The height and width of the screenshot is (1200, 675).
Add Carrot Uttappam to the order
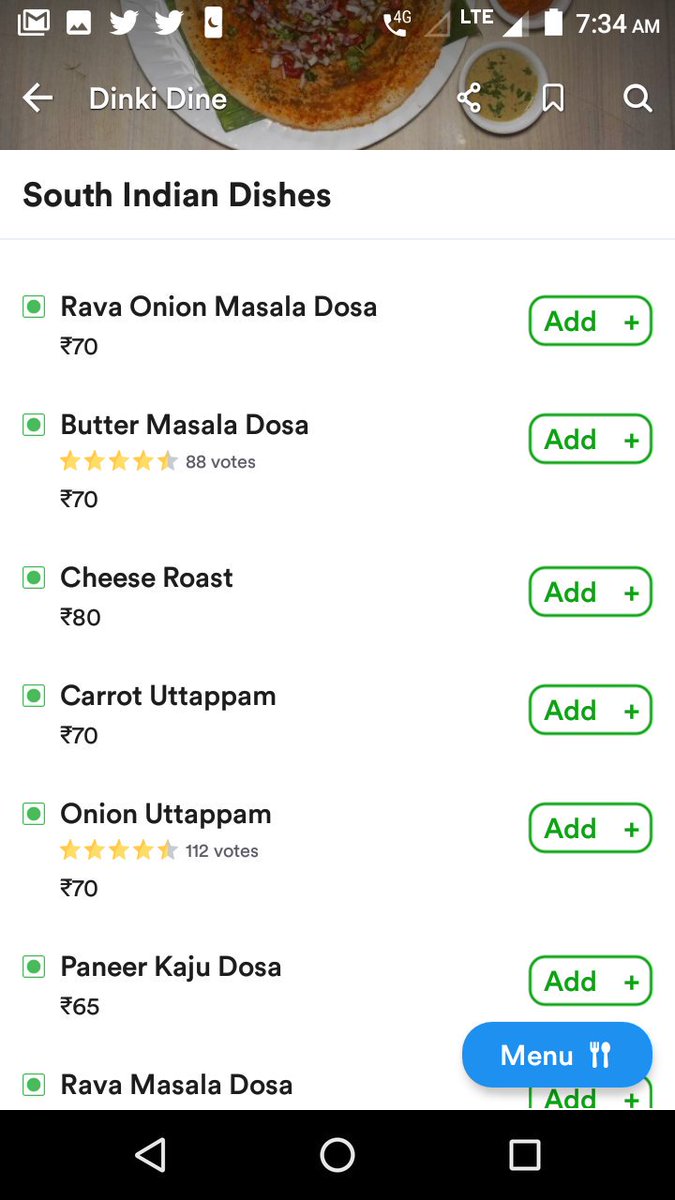590,710
